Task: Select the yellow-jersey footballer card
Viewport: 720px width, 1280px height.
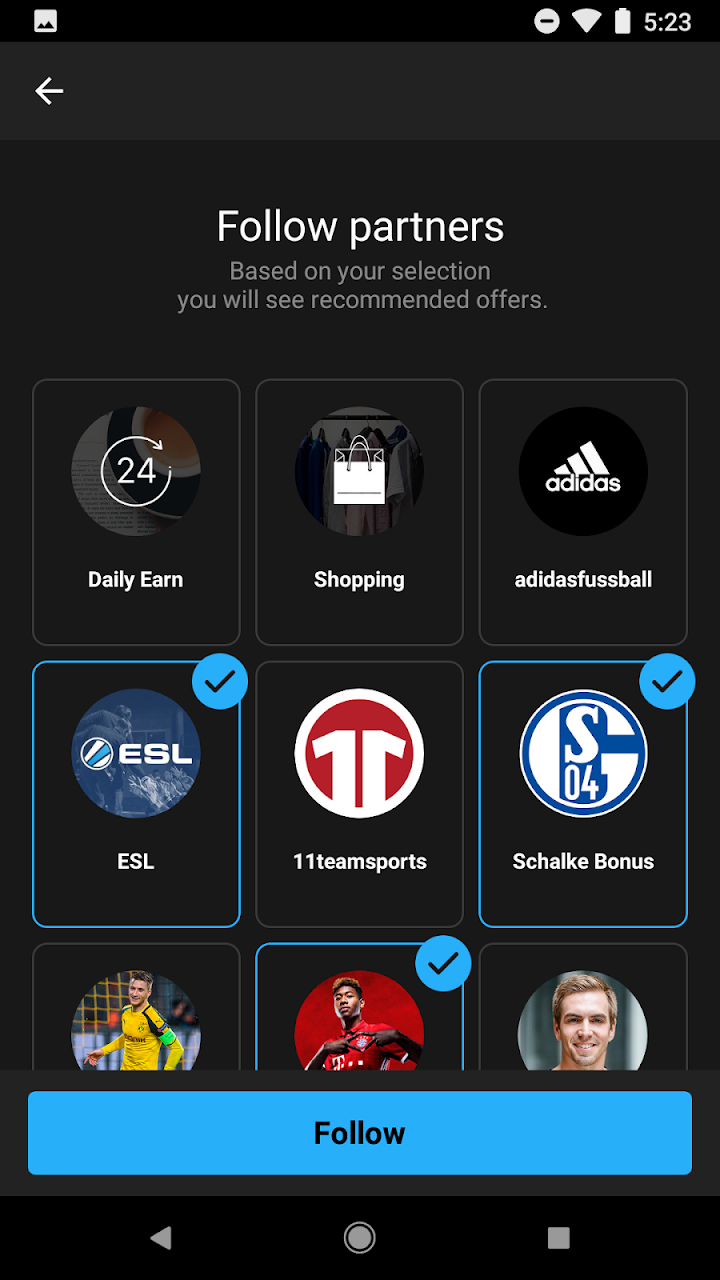Action: 136,1007
